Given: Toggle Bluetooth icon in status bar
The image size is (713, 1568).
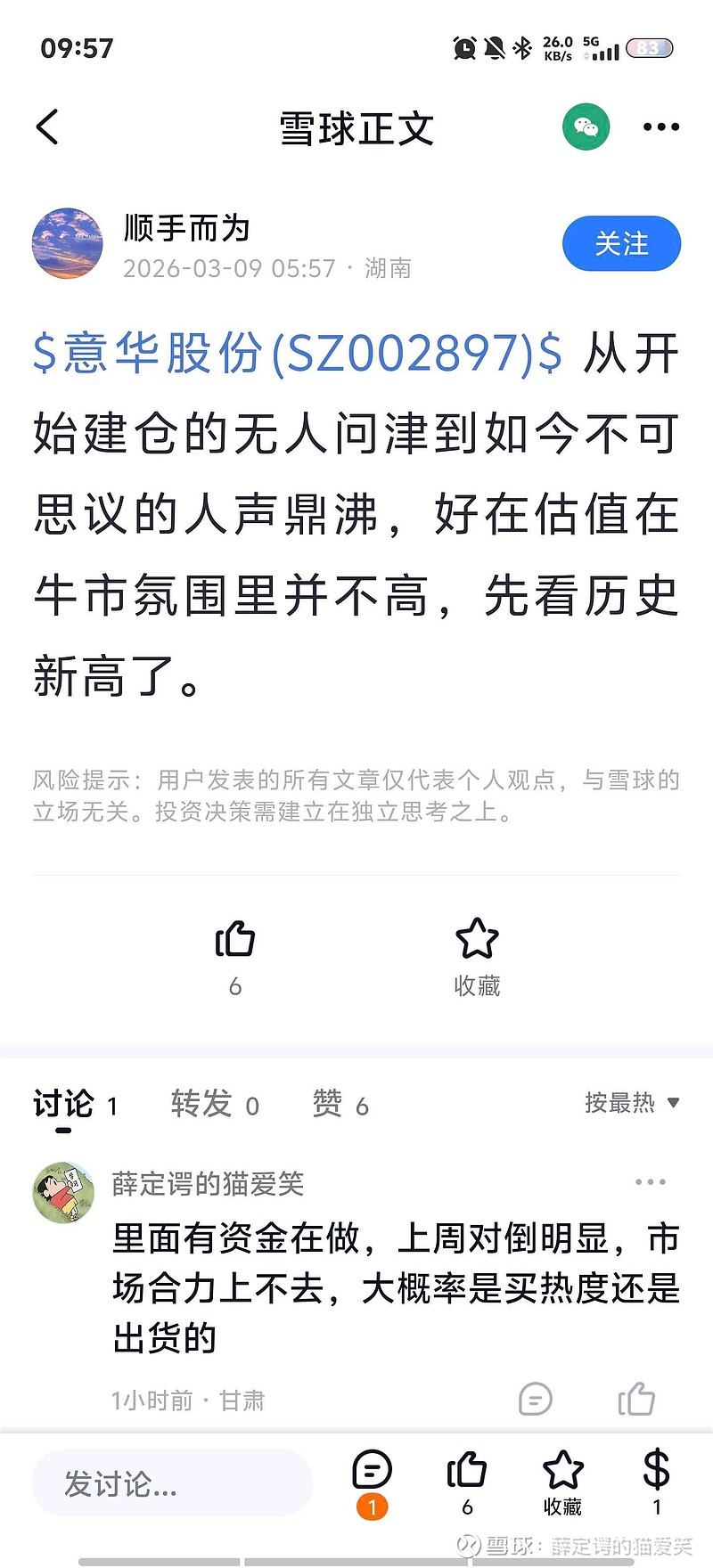Looking at the screenshot, I should [520, 49].
